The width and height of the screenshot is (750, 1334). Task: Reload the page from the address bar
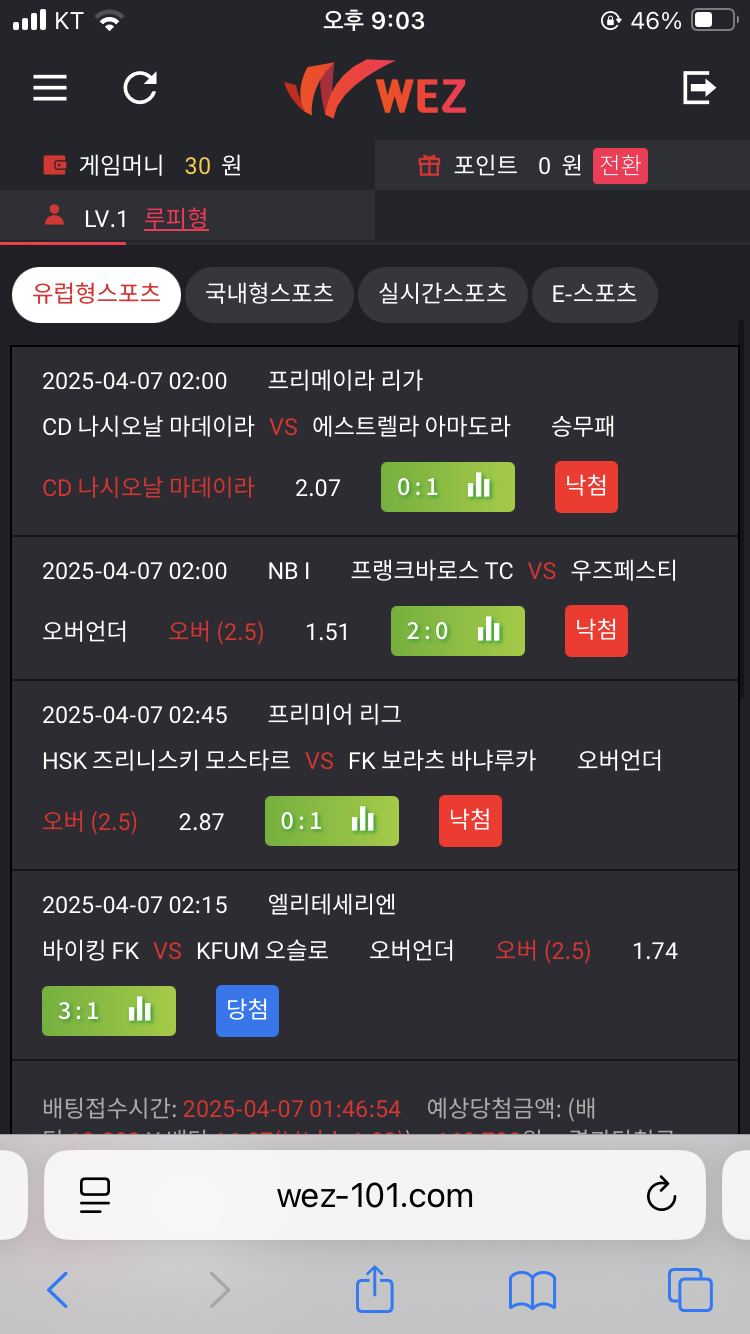point(660,1195)
